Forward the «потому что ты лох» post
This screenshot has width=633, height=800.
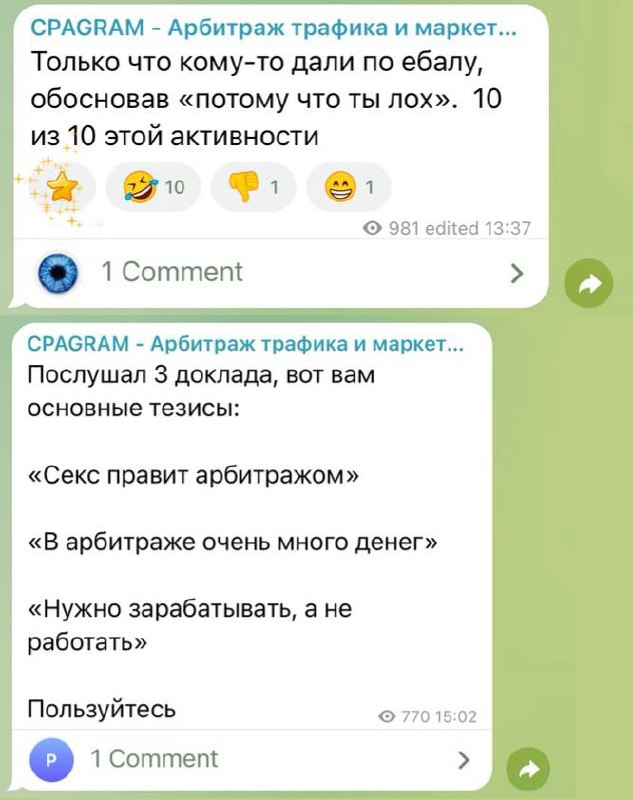click(x=587, y=286)
